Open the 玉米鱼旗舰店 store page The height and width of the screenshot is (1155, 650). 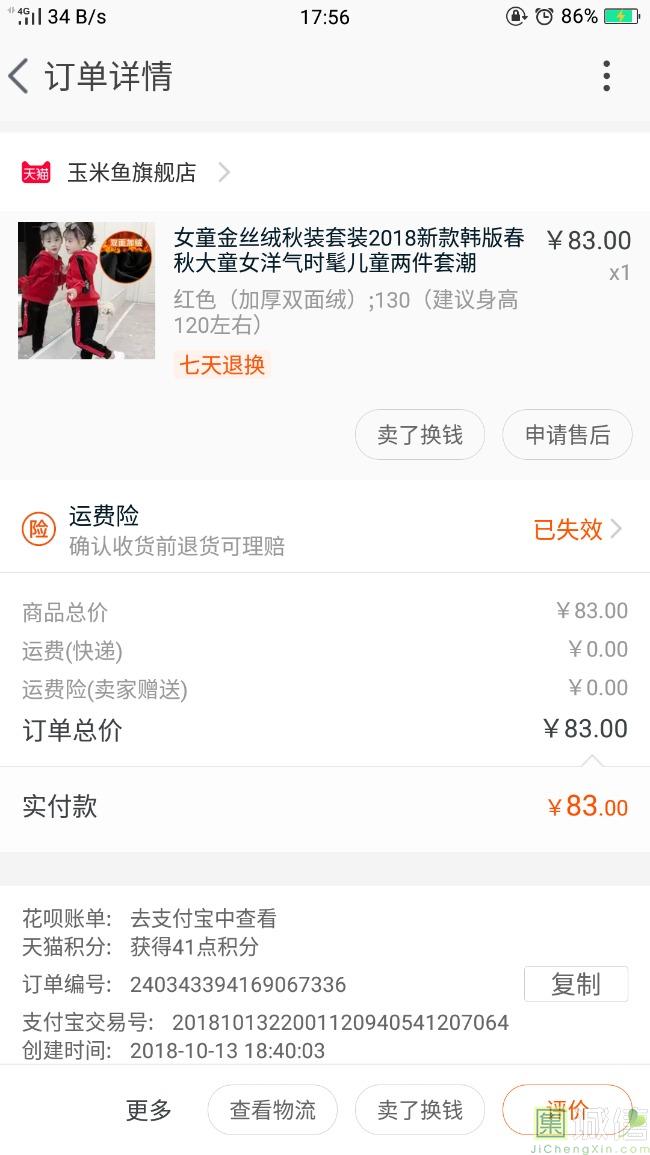coord(131,172)
